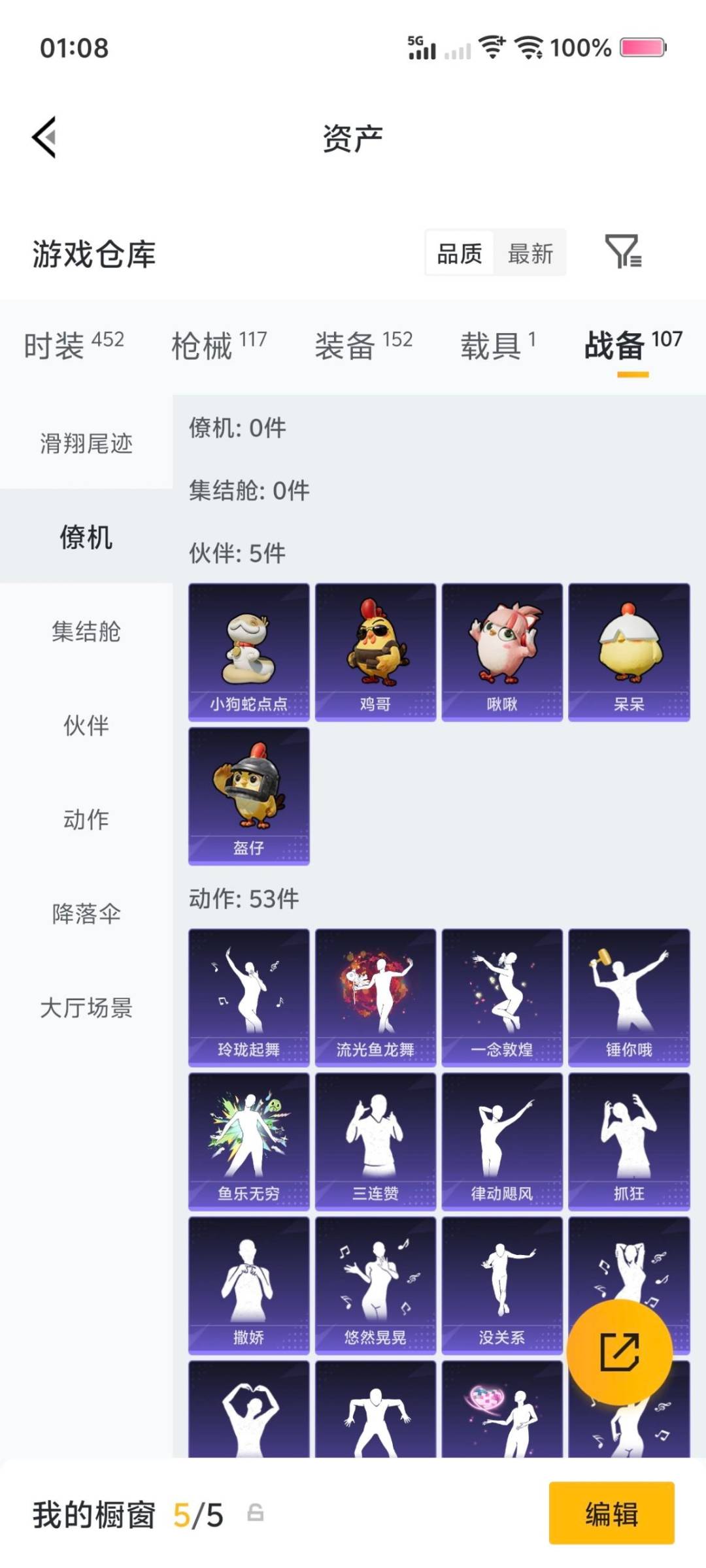
Task: Enable the 品质 sort option
Action: 460,254
